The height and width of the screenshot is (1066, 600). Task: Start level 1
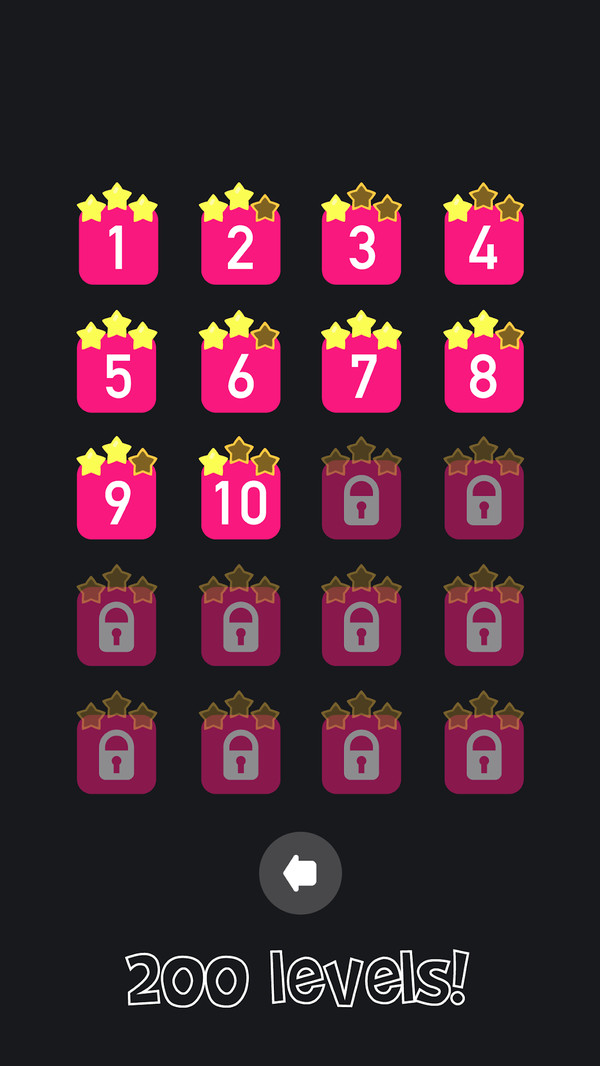118,247
